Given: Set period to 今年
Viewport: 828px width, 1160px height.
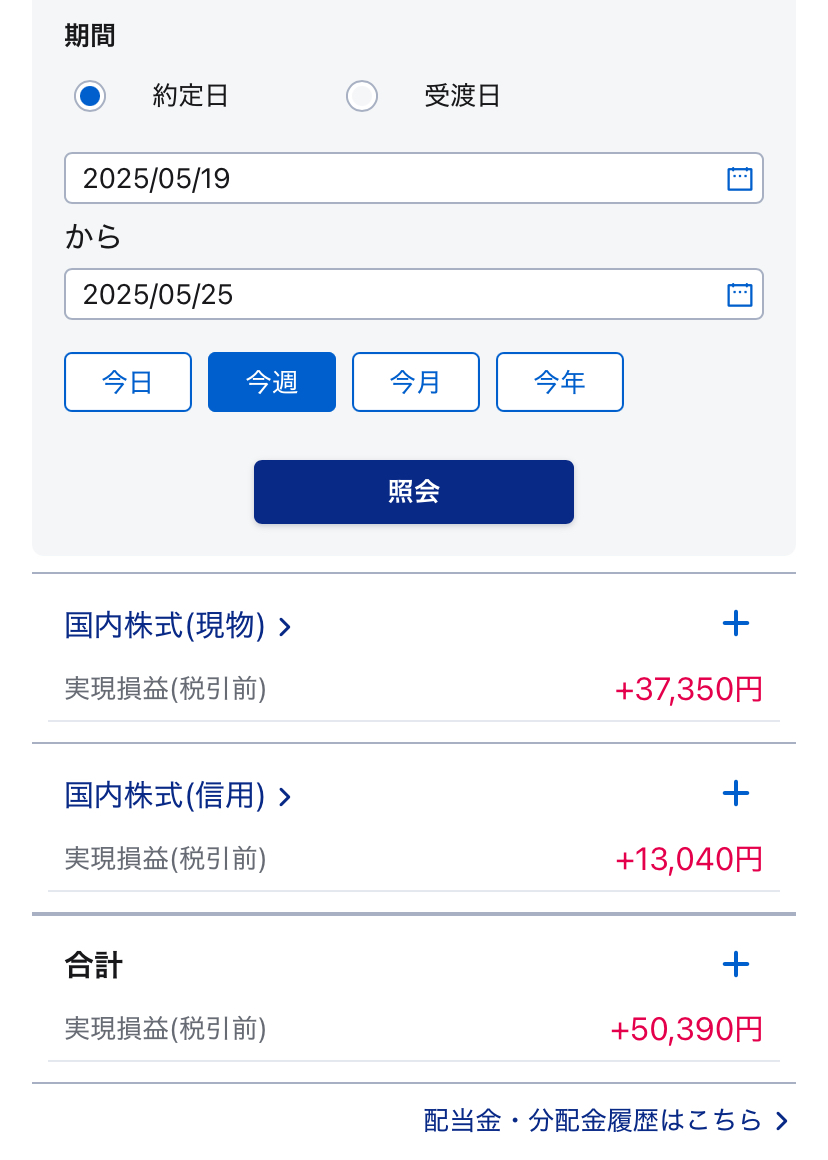Looking at the screenshot, I should click(x=560, y=382).
